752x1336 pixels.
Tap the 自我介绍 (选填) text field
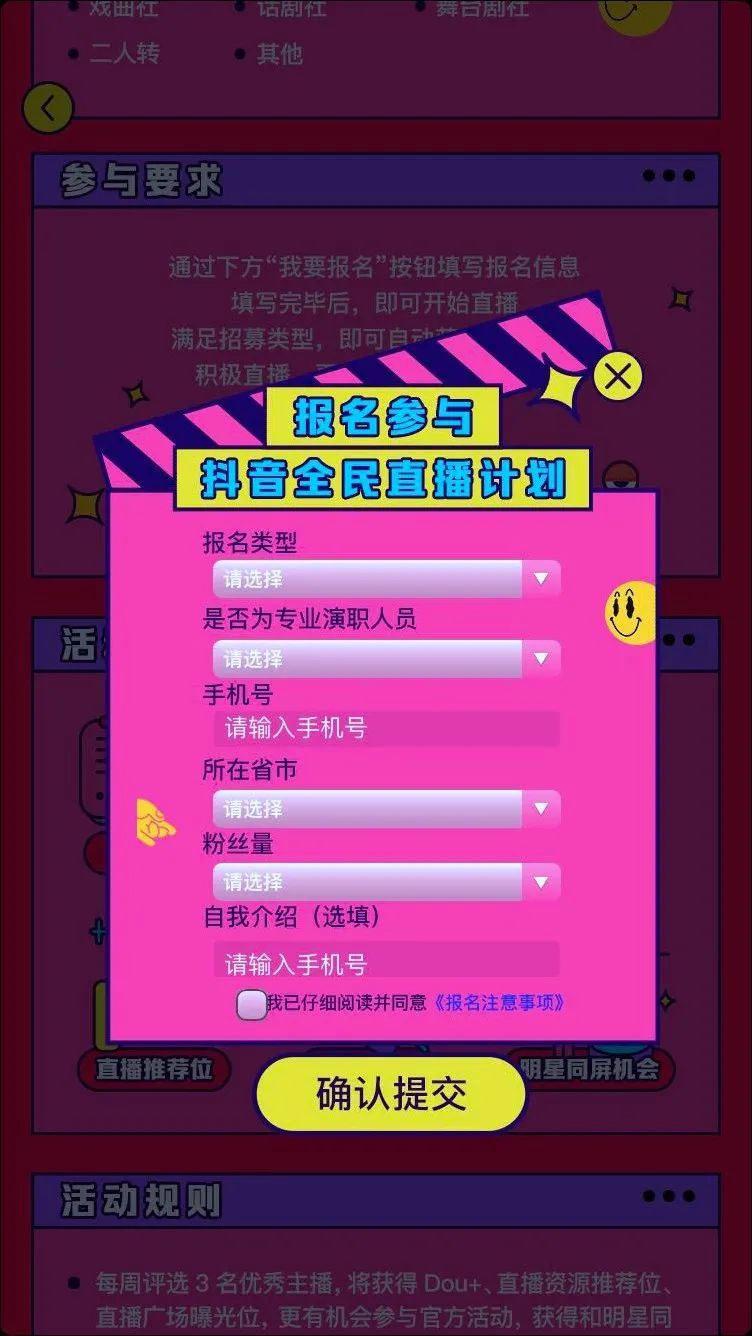pos(386,961)
